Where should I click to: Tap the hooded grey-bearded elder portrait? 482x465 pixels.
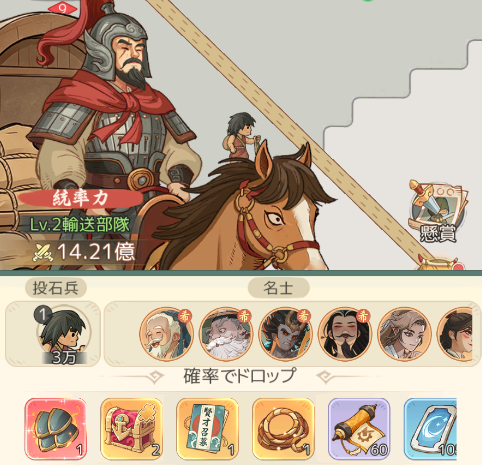pos(226,334)
